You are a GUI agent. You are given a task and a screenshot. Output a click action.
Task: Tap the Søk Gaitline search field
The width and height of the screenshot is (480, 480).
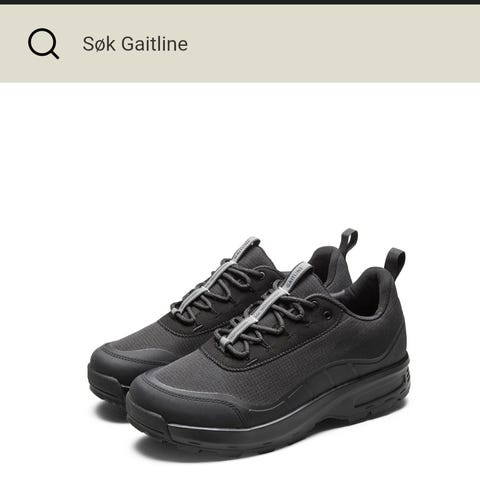tap(240, 44)
